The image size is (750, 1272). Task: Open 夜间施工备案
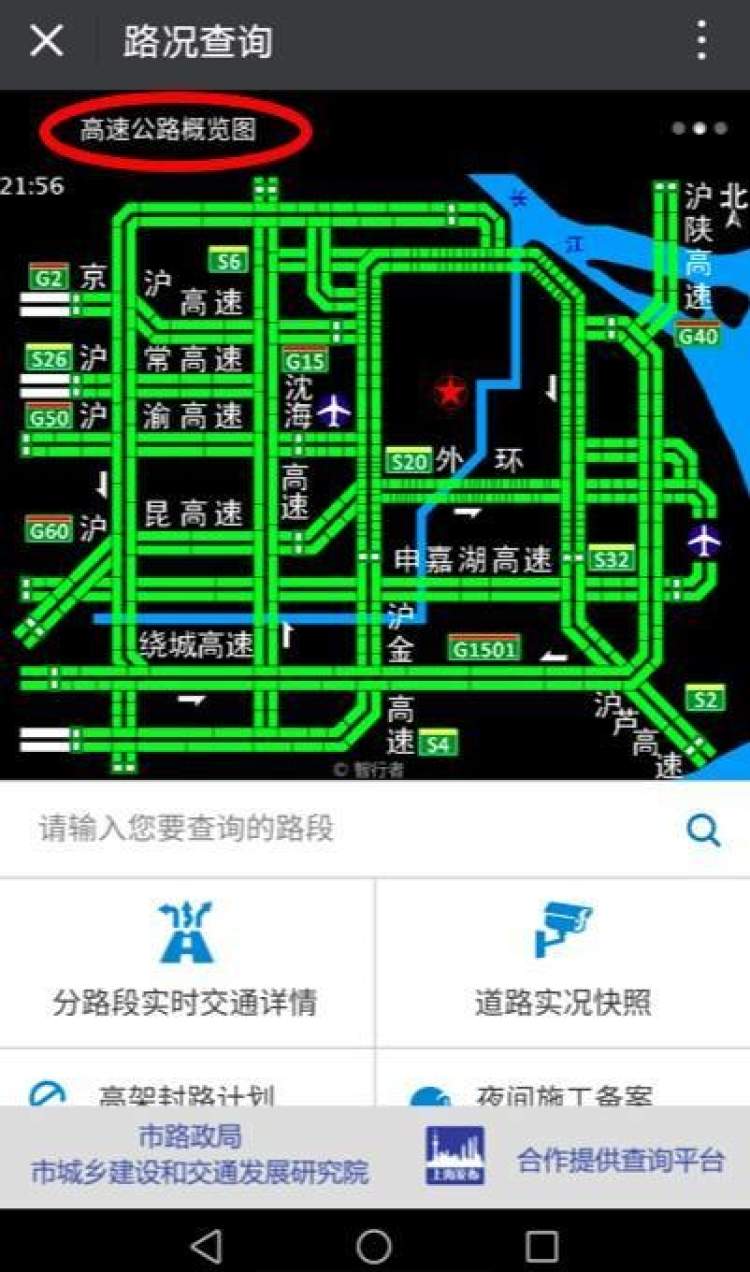point(563,1092)
